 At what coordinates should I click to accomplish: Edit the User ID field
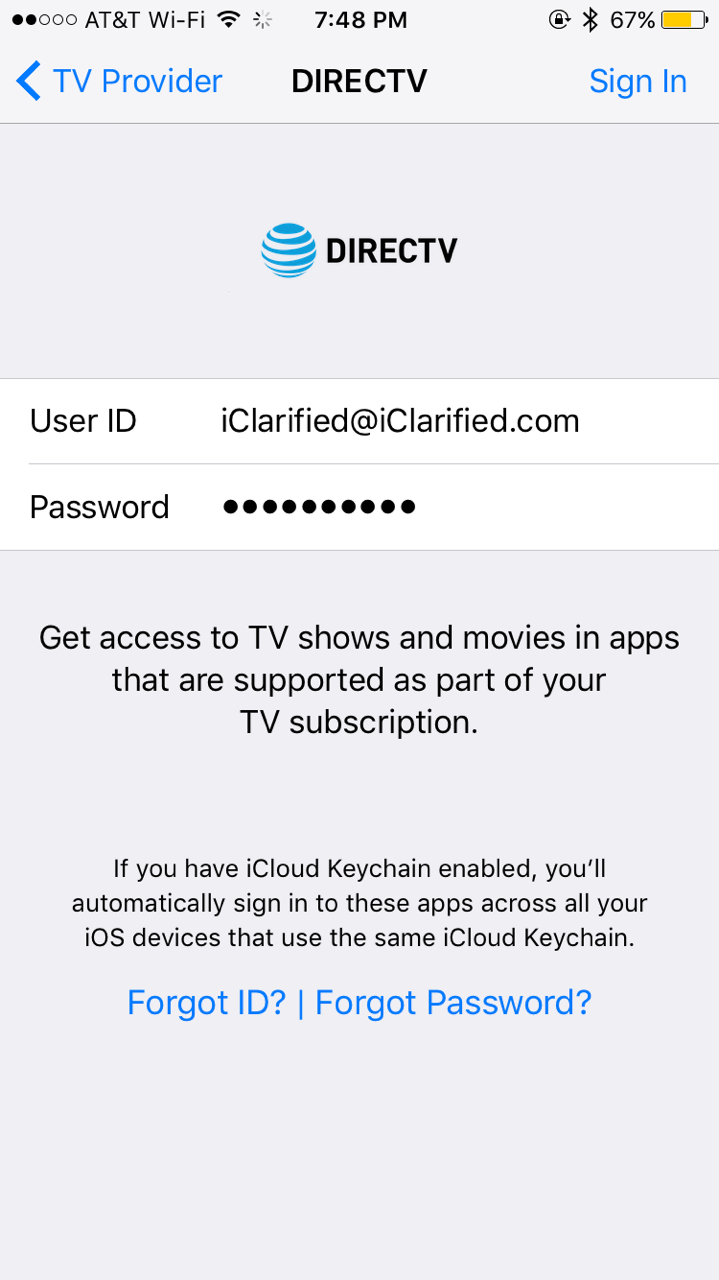[x=400, y=421]
